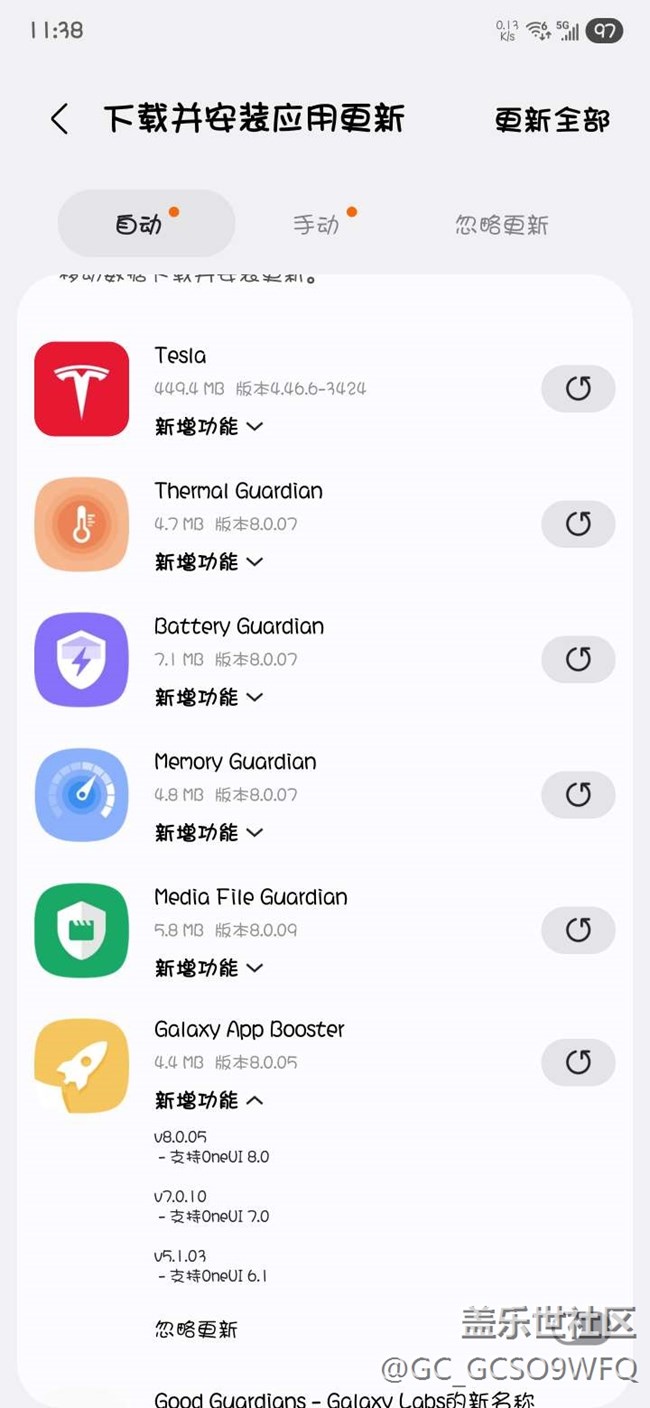Screen dimensions: 650x1408
Task: Collapse 新增功能 under Galaxy App Booster
Action: pyautogui.click(x=209, y=1100)
